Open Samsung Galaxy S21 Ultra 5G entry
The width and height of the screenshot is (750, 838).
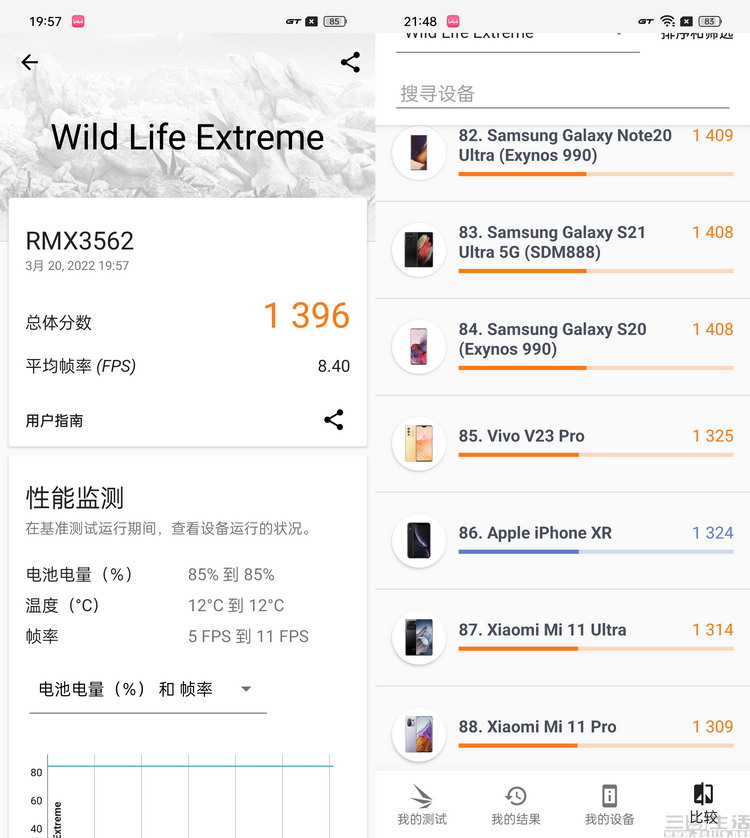(x=565, y=249)
